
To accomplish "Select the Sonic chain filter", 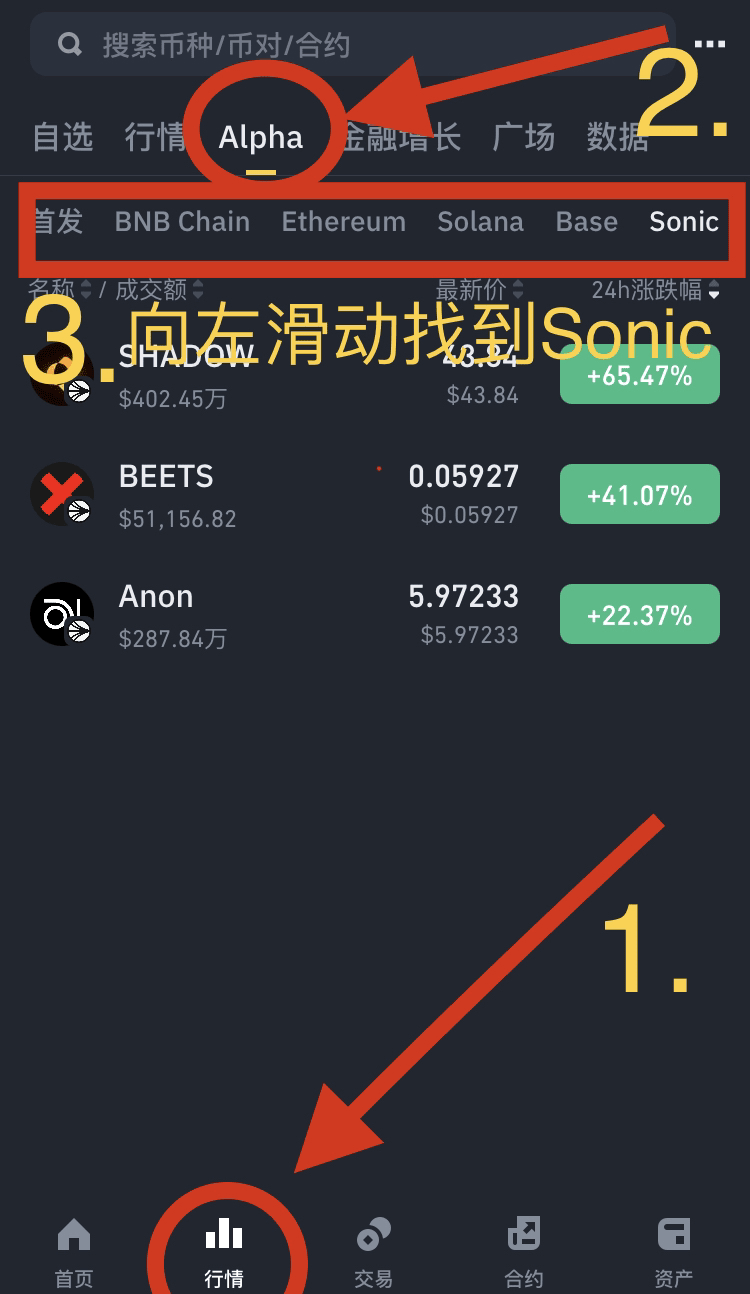I will [684, 221].
